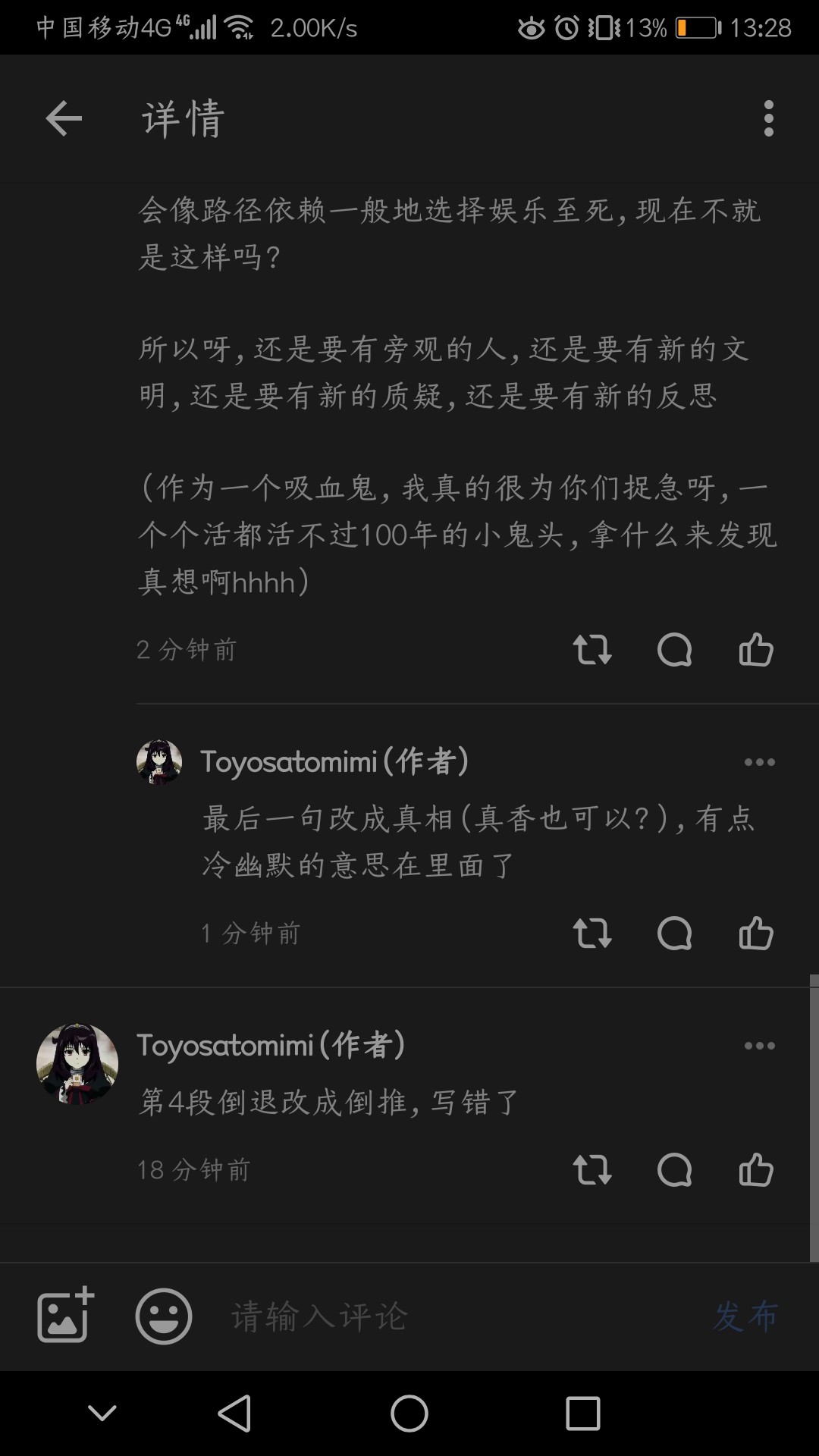This screenshot has height=1456, width=819.
Task: Open the overflow menu in the top bar
Action: tap(768, 118)
